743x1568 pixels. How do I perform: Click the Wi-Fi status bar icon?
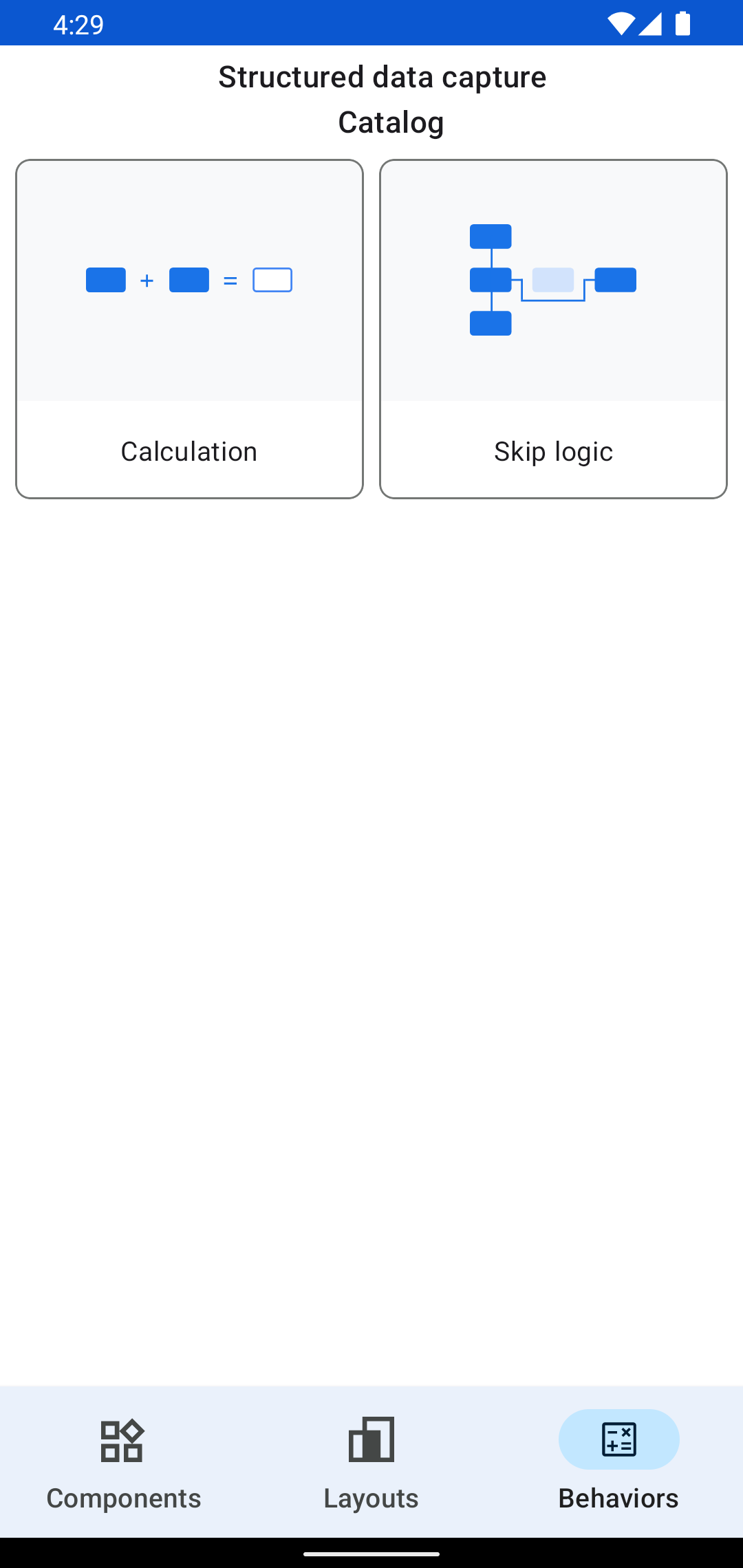point(621,23)
